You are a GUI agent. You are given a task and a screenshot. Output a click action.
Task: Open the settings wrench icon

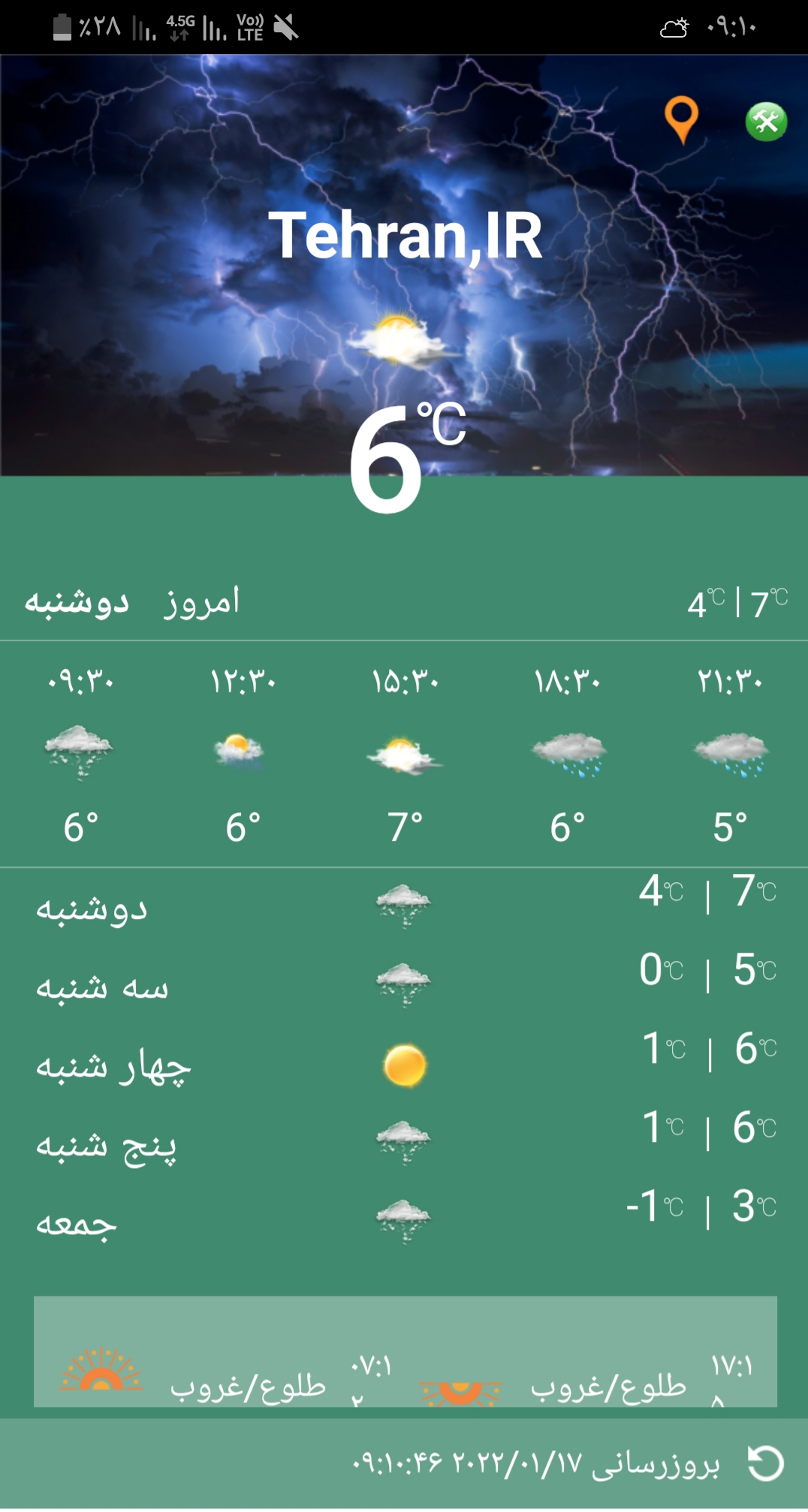tap(765, 121)
